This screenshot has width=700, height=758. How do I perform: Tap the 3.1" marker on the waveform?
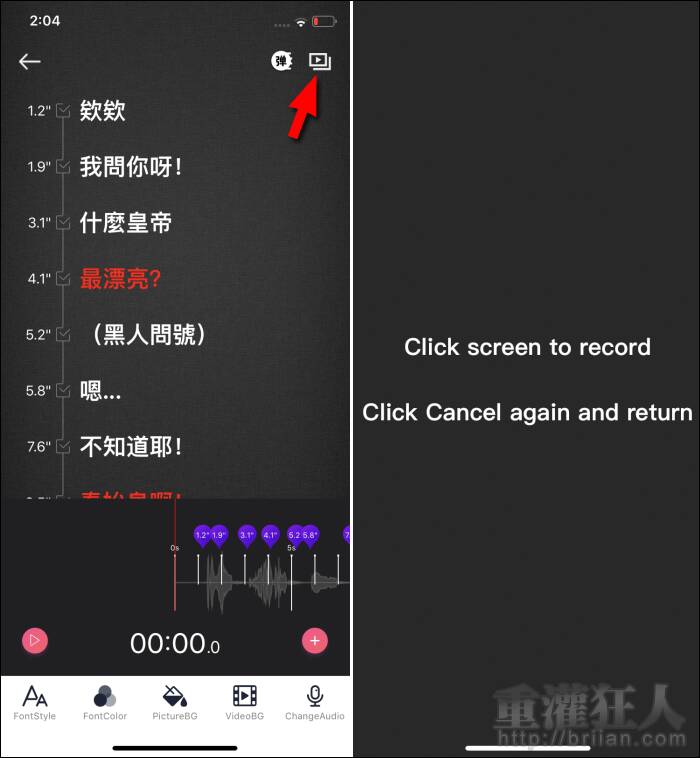[x=247, y=536]
